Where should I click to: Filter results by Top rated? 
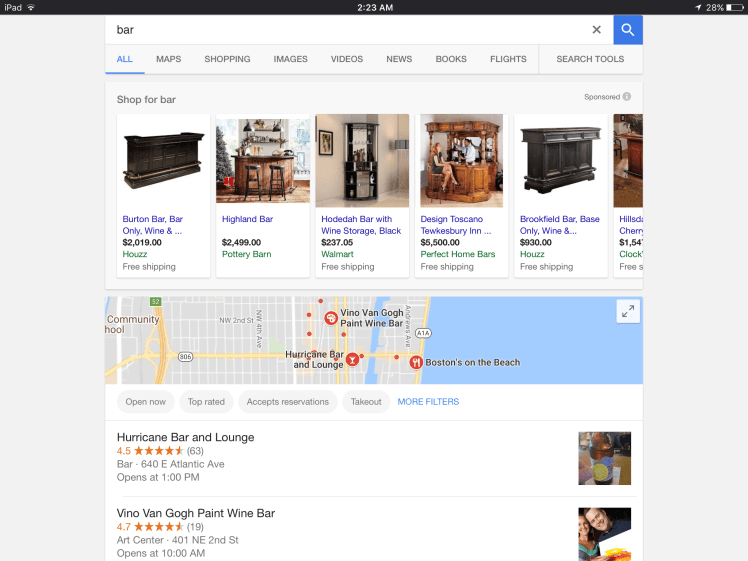206,402
